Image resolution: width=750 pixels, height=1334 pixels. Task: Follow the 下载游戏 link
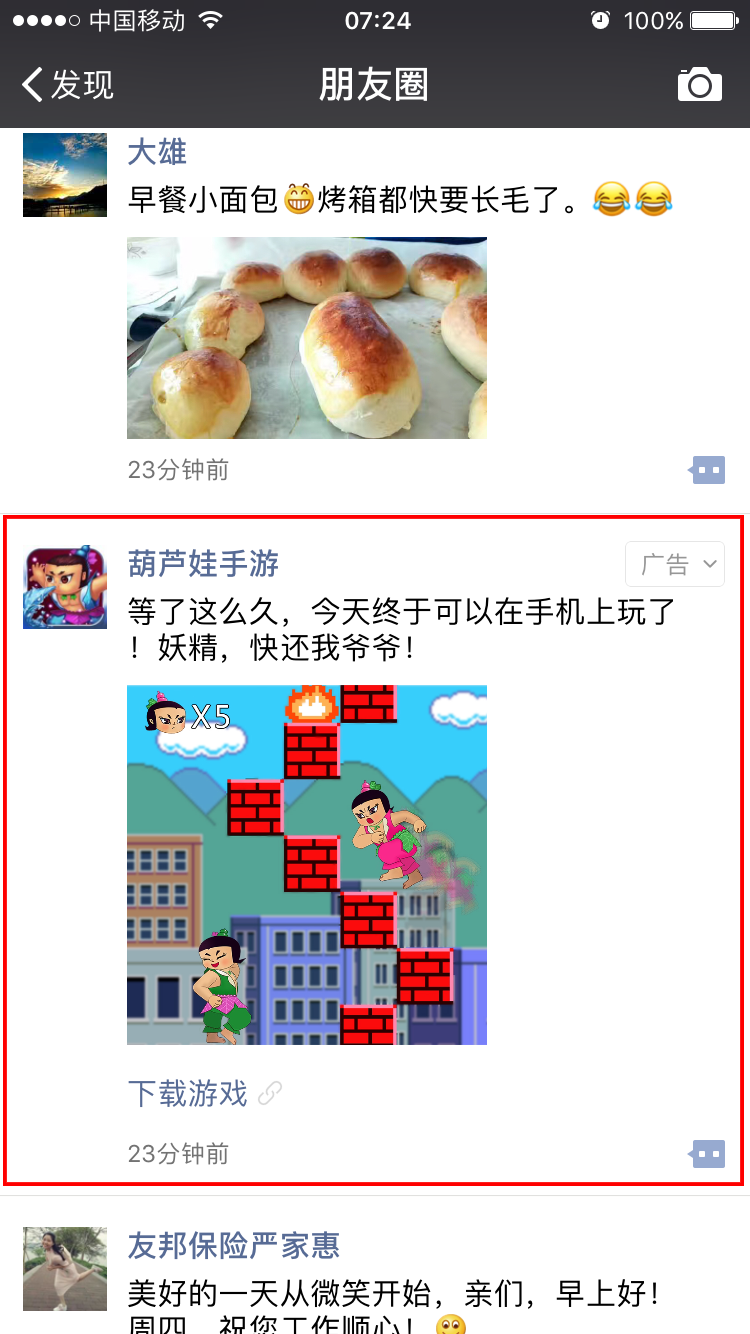click(x=188, y=1093)
